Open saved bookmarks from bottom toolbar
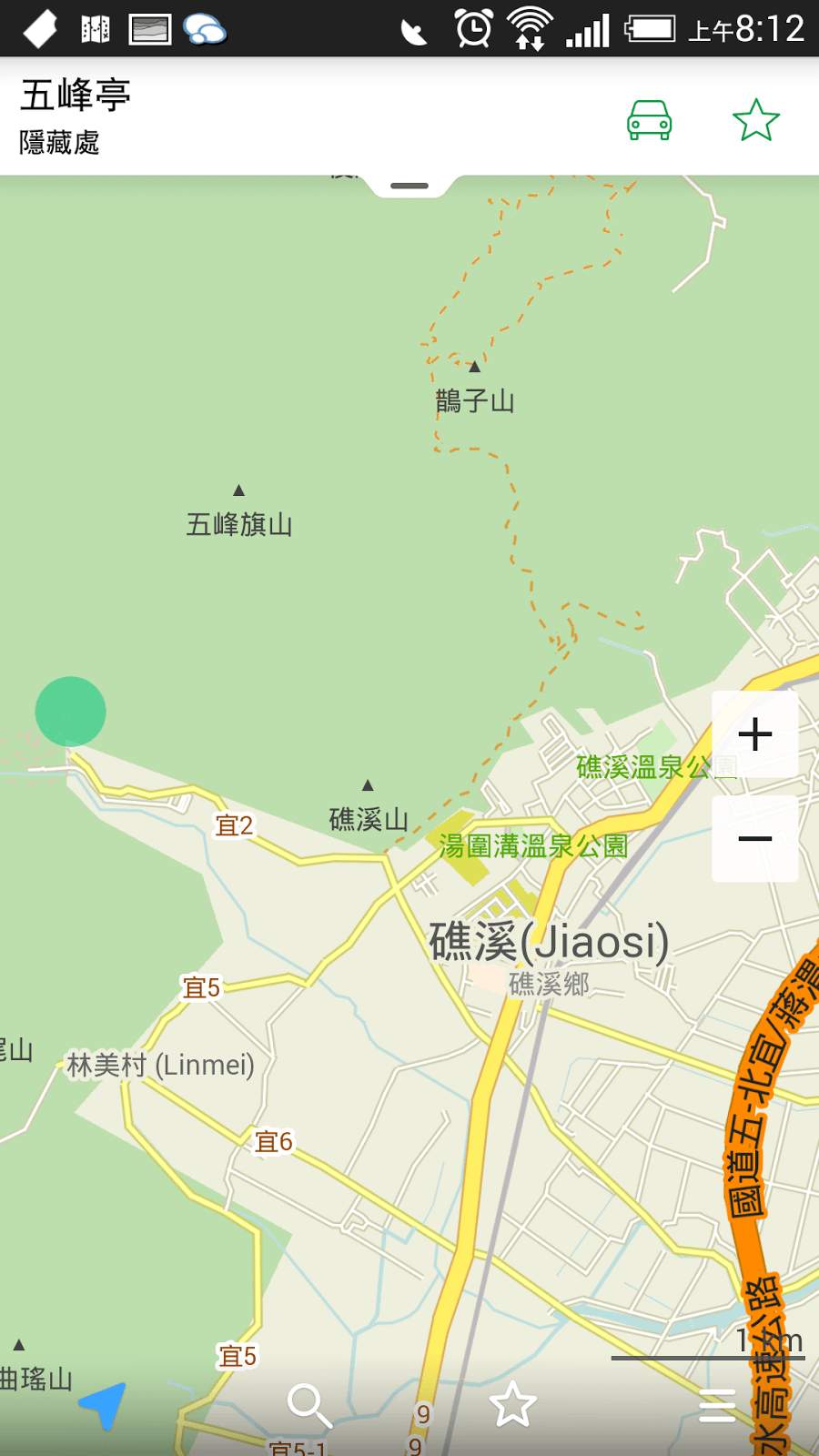The image size is (819, 1456). (x=513, y=1404)
